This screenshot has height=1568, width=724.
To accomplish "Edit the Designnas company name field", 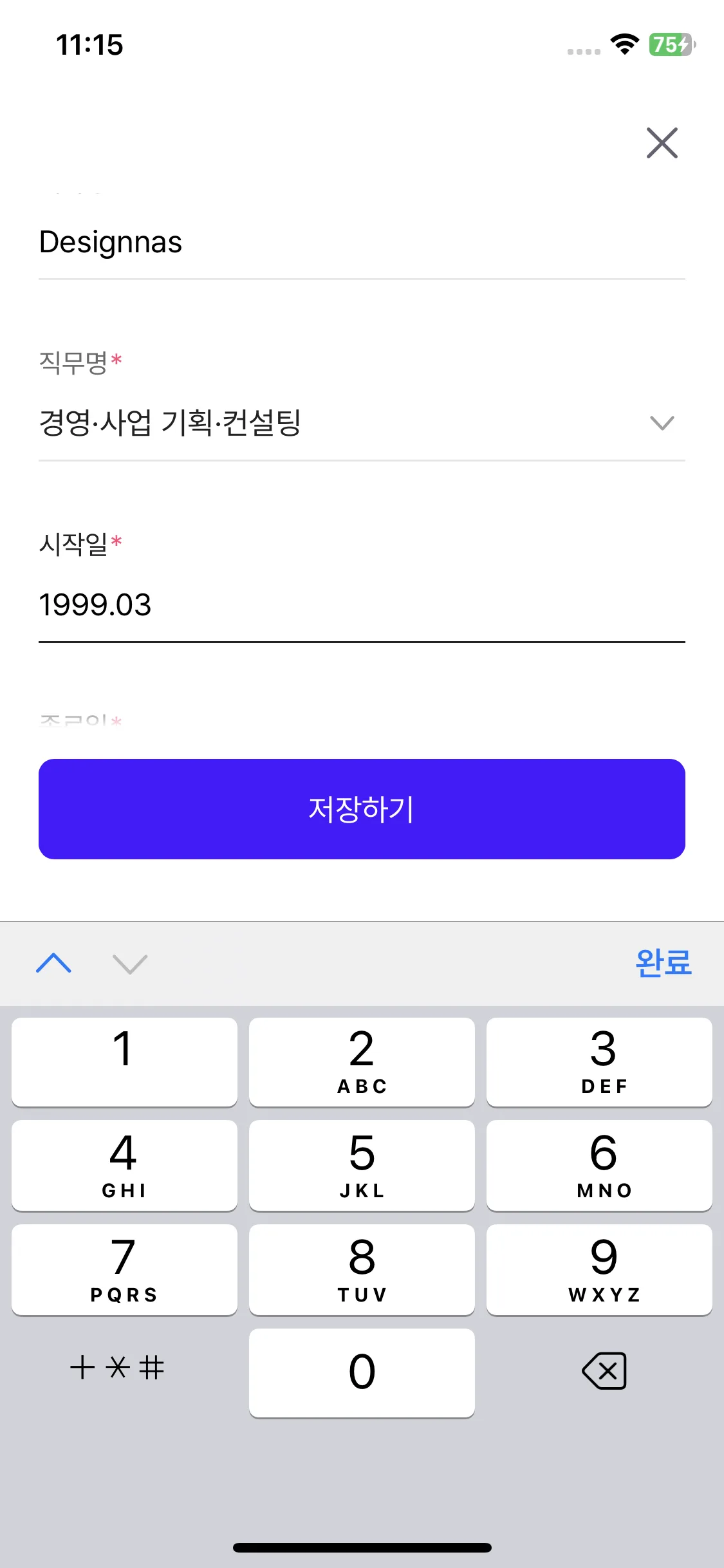I will 360,243.
